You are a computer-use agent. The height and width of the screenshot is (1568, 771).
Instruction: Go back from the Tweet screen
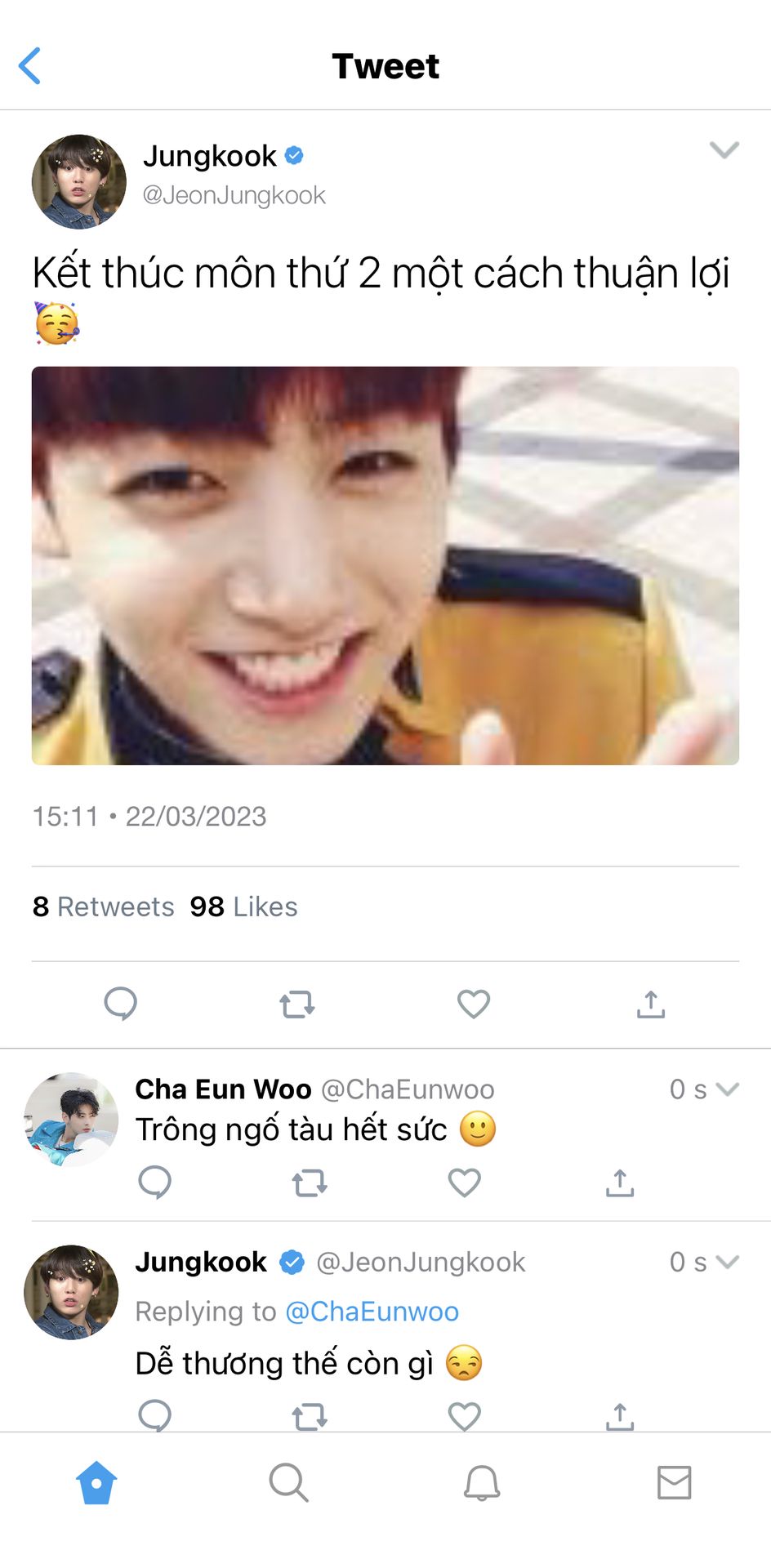pyautogui.click(x=30, y=66)
